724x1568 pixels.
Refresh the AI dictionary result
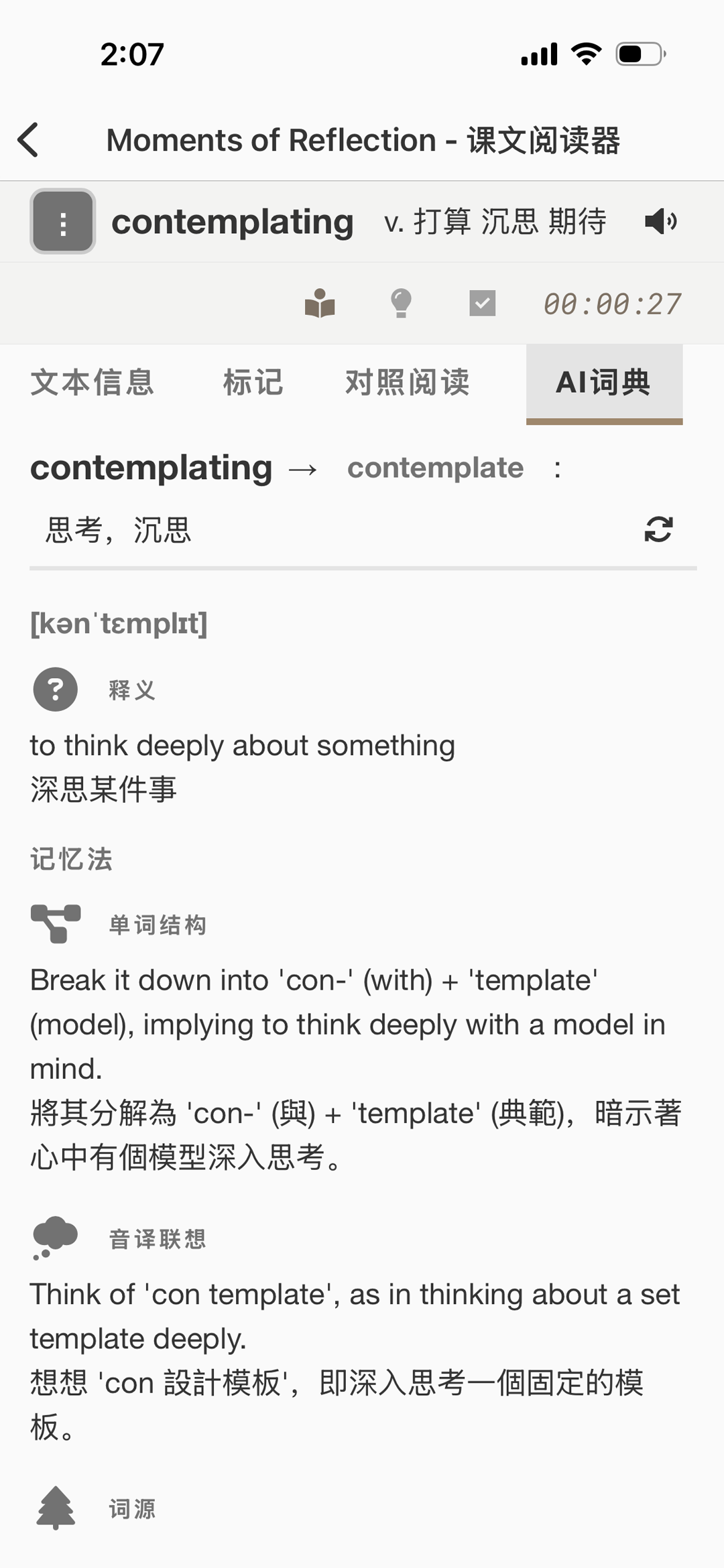point(658,529)
